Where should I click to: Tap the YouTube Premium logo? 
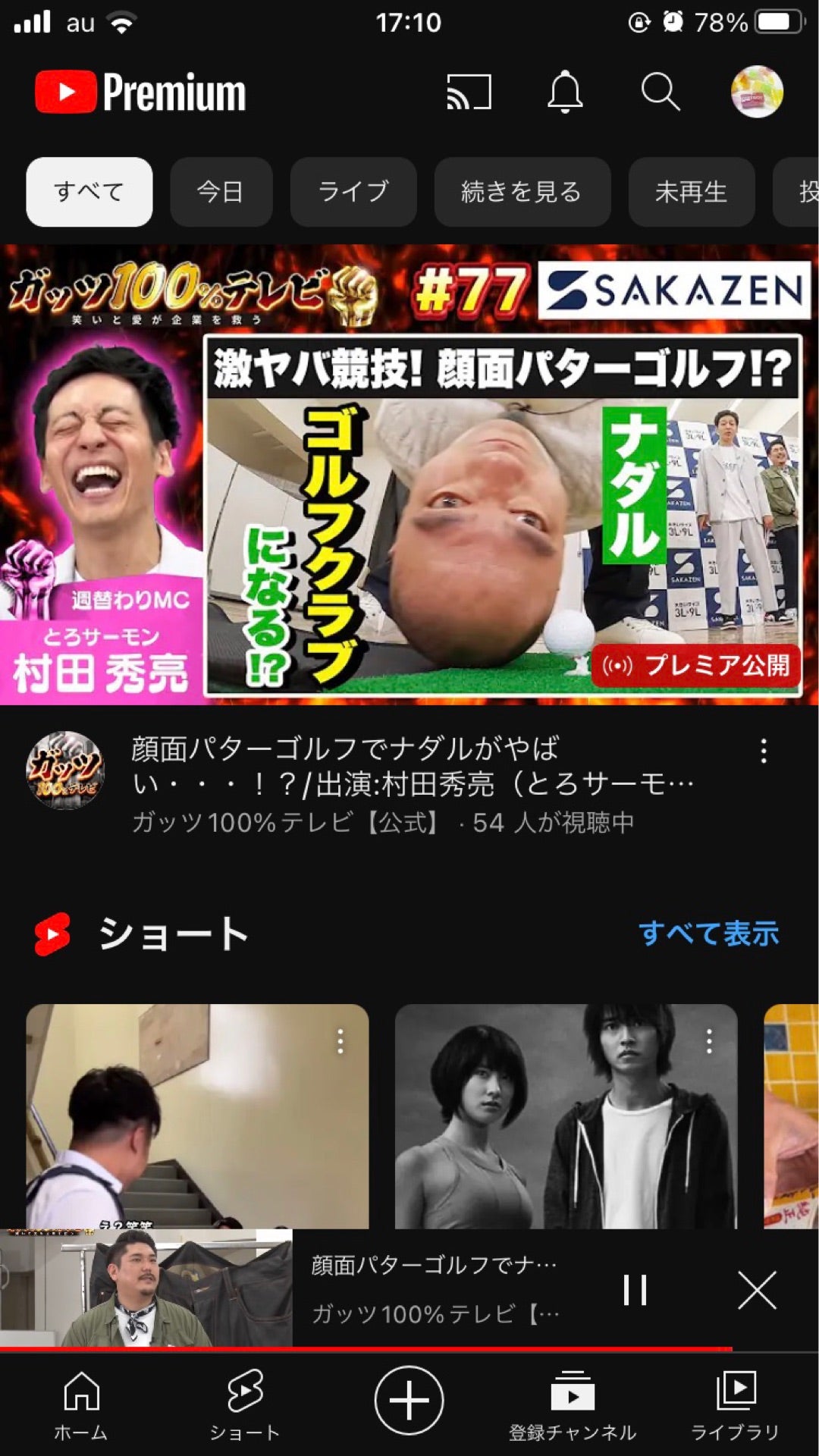[x=140, y=93]
